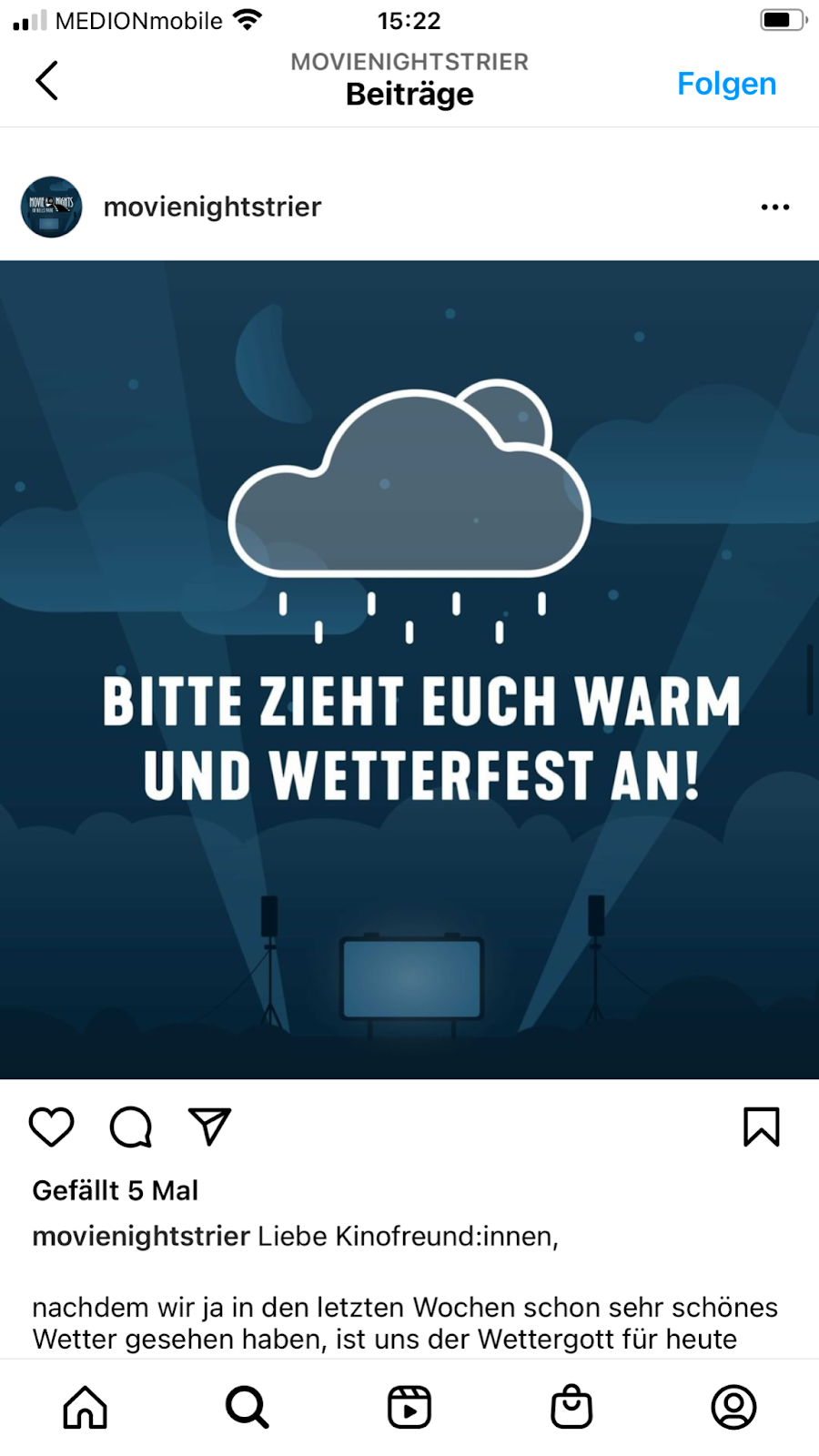The image size is (819, 1456).
Task: Open the movienightstrier profile picture
Action: click(52, 207)
